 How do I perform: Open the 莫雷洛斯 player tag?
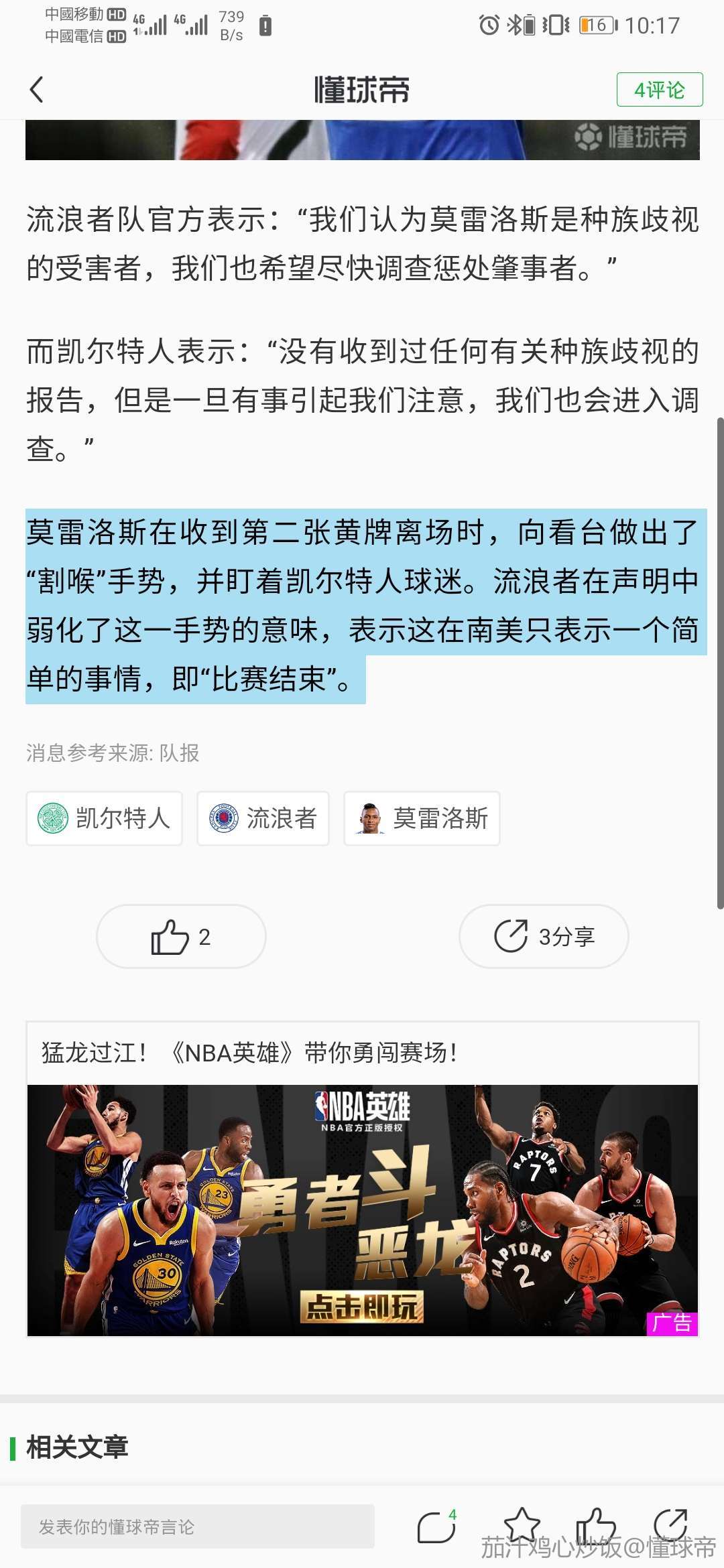(x=422, y=818)
